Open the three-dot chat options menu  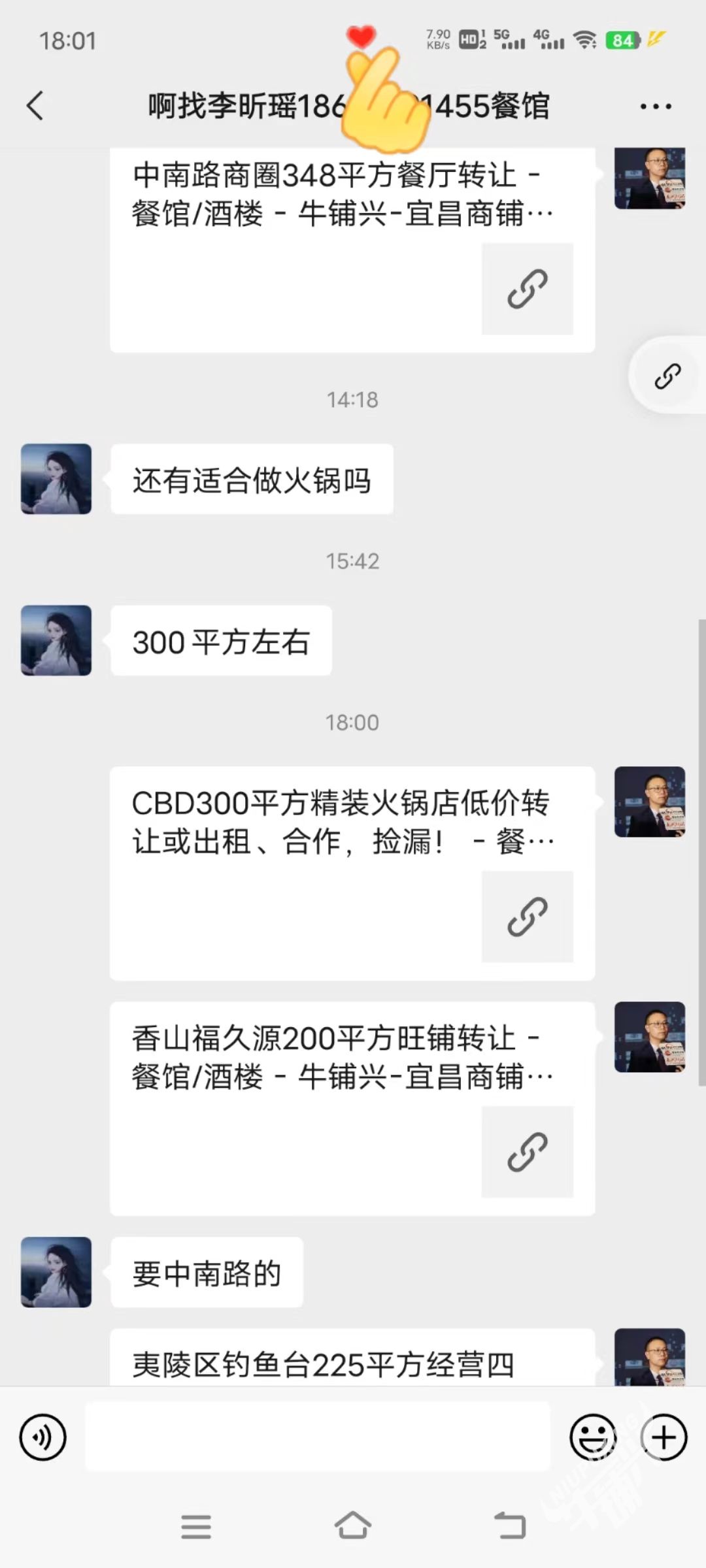coord(655,106)
